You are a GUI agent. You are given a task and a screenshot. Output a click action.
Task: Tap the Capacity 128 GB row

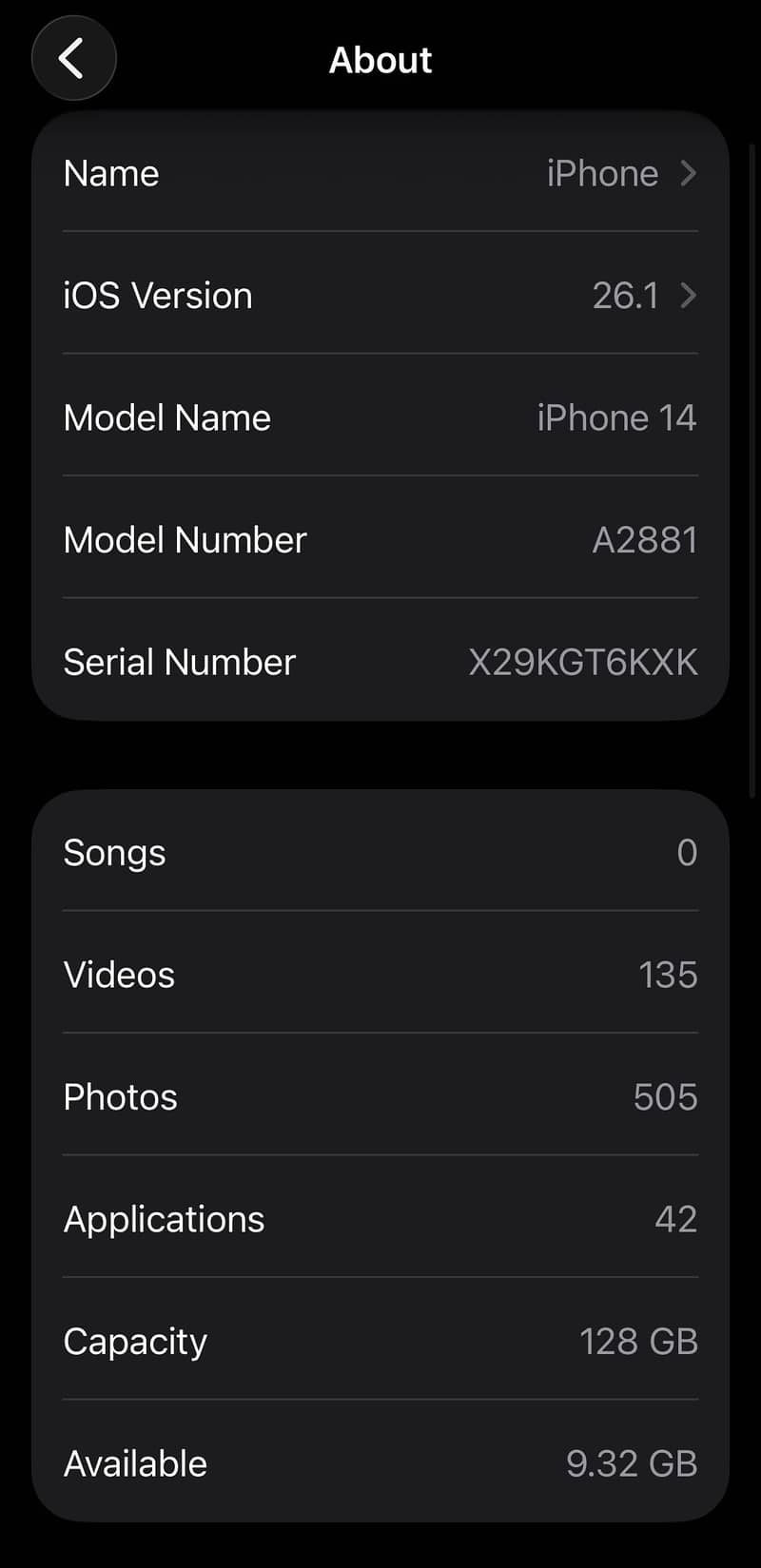click(380, 1341)
